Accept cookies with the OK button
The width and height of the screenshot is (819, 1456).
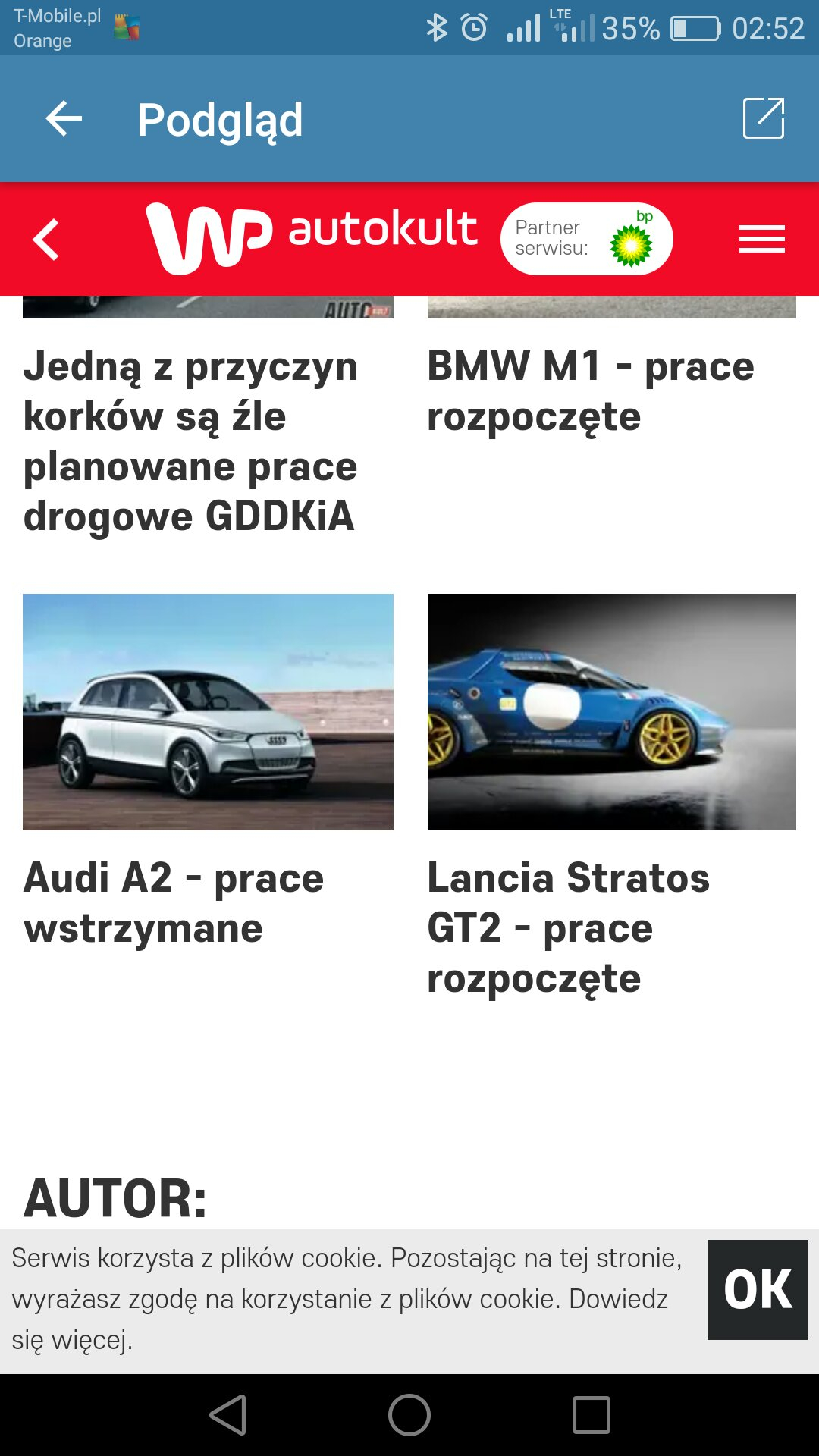click(757, 1289)
